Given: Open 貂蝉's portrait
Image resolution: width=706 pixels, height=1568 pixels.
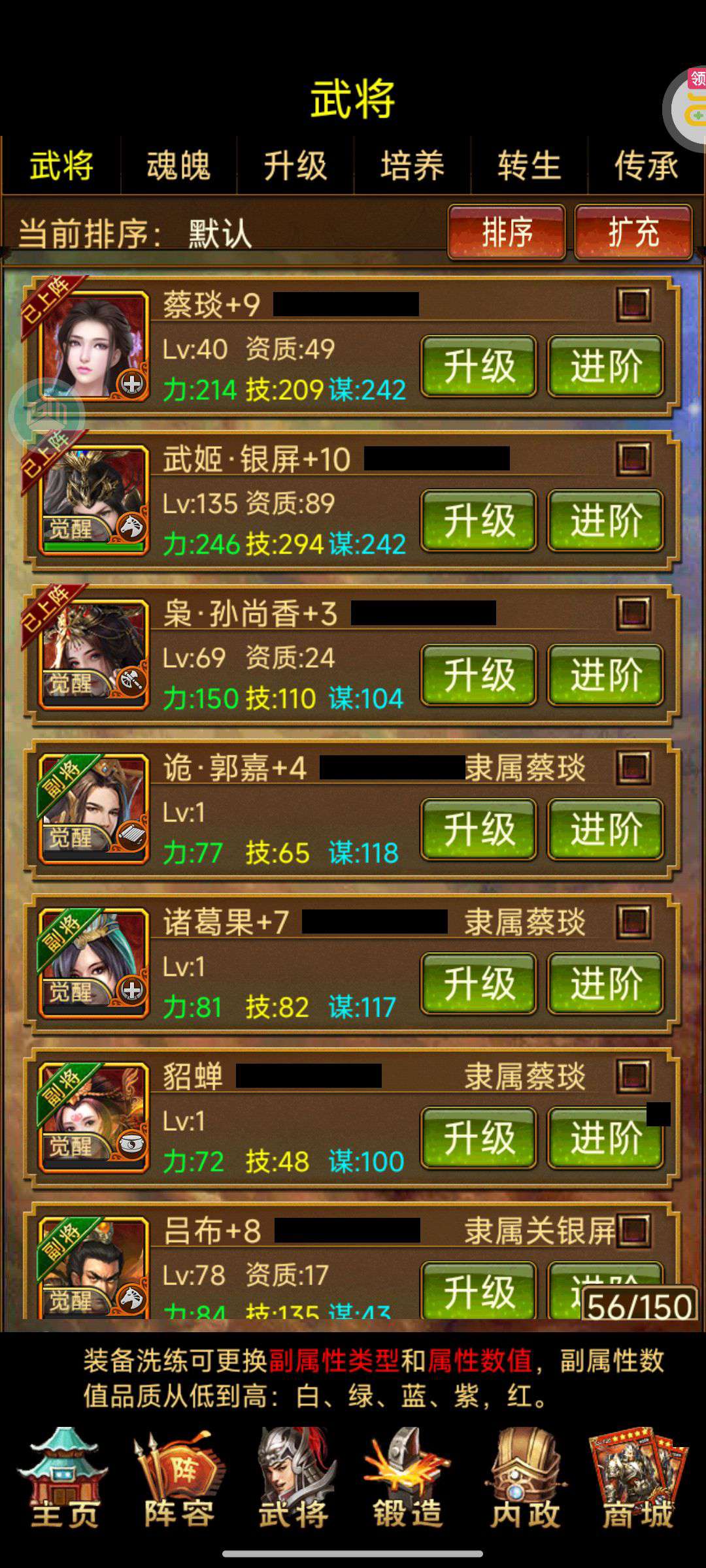Looking at the screenshot, I should (94, 1117).
